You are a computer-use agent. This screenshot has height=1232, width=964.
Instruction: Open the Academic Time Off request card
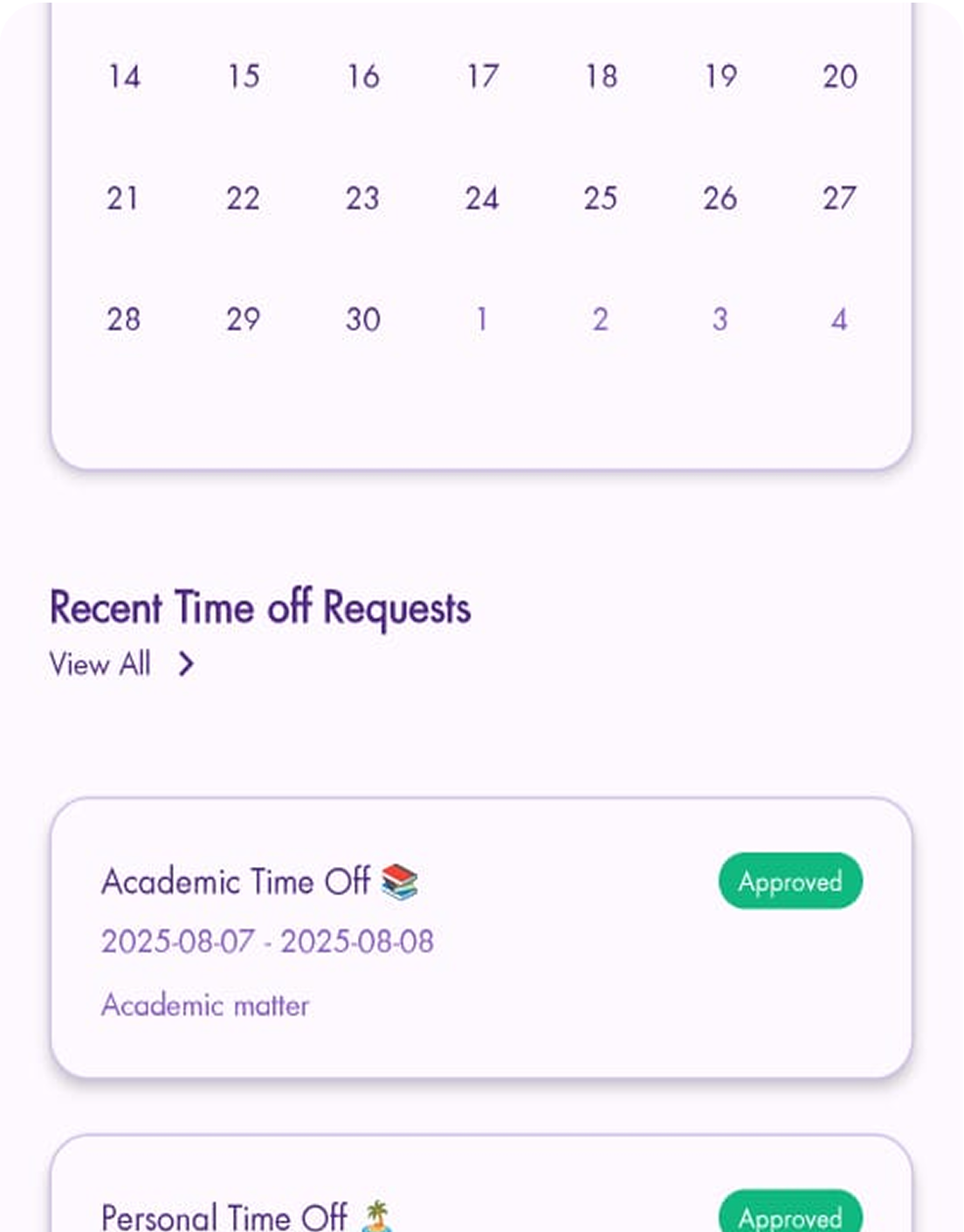pyautogui.click(x=480, y=939)
